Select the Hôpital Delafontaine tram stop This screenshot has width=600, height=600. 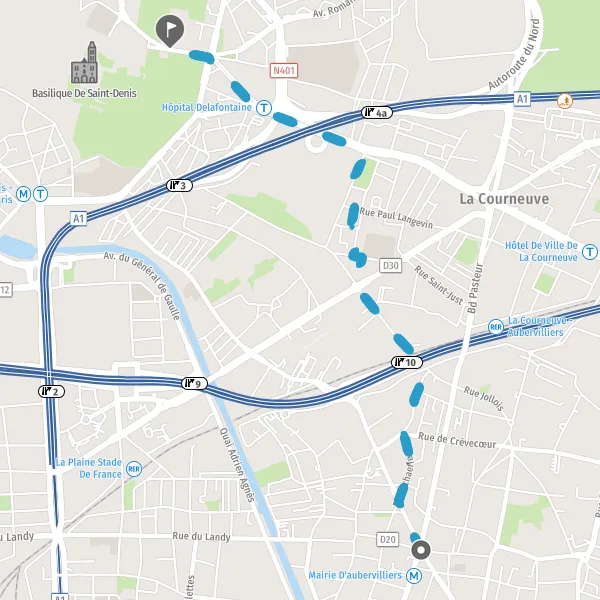click(264, 108)
